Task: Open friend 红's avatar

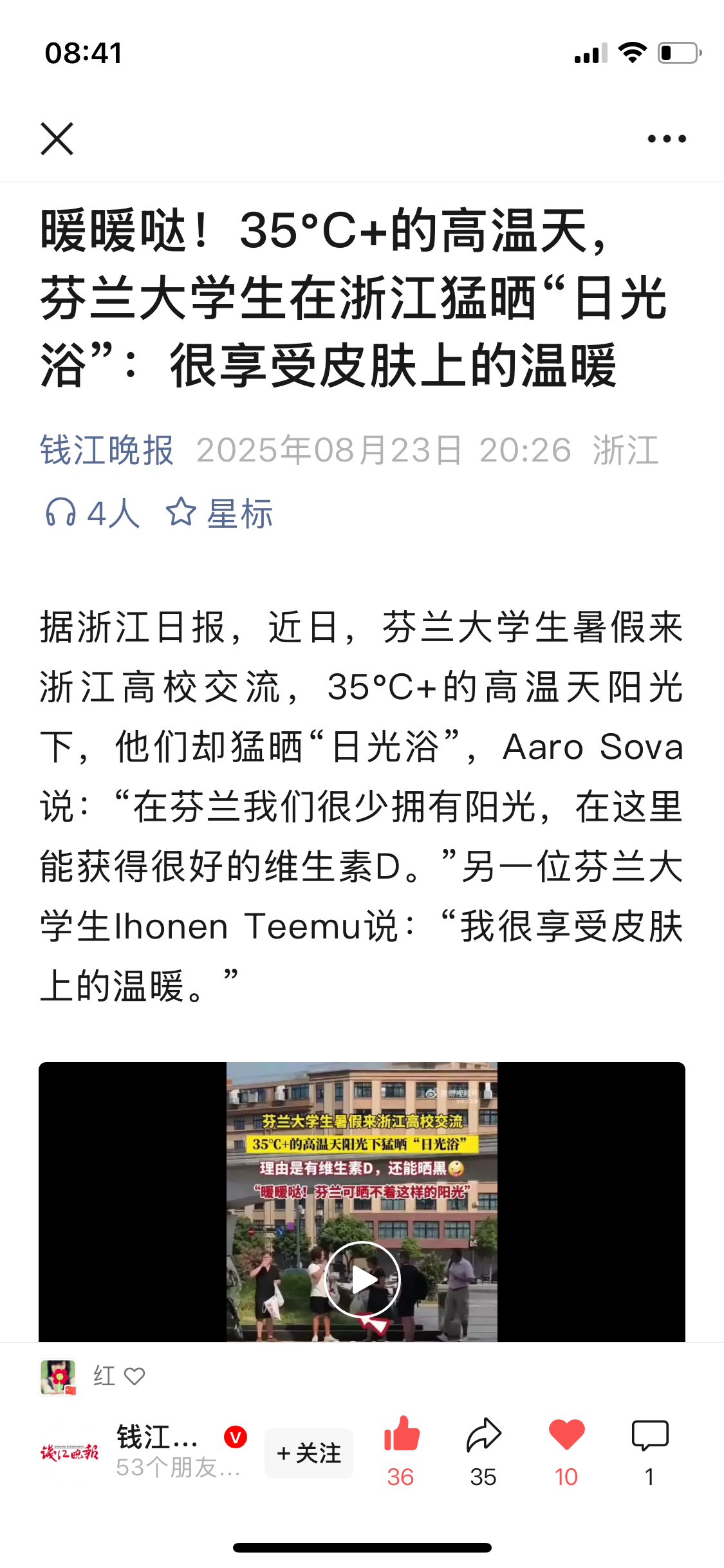Action: tap(59, 1376)
